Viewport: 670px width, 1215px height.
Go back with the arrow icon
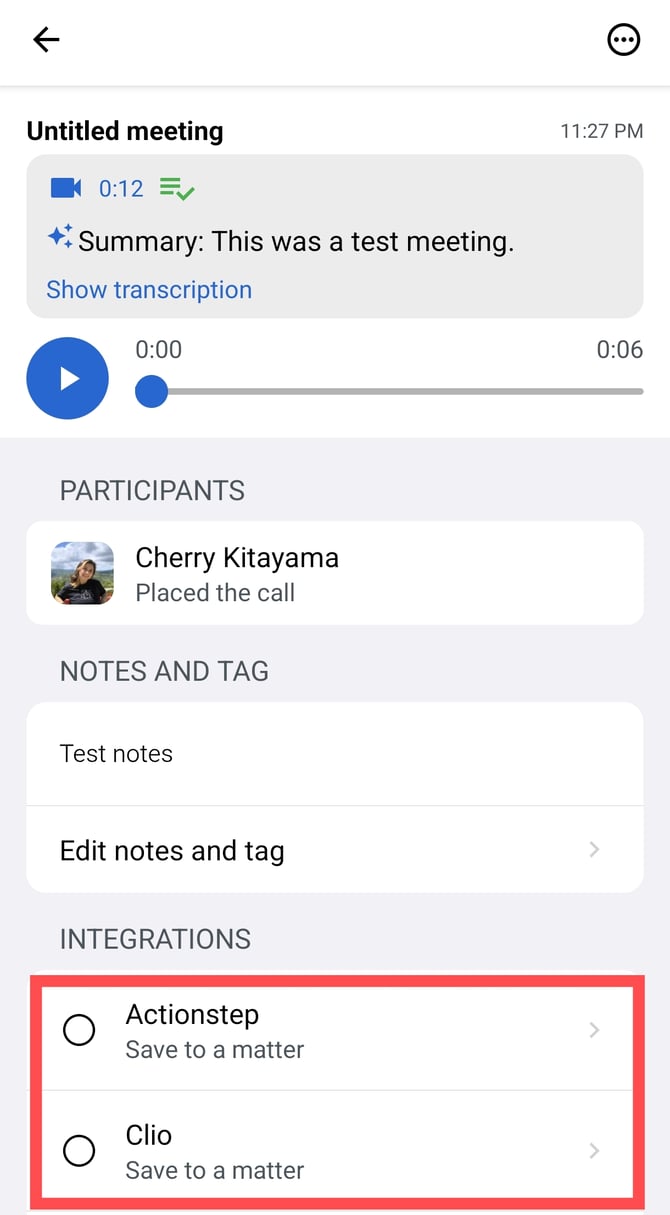[x=46, y=40]
